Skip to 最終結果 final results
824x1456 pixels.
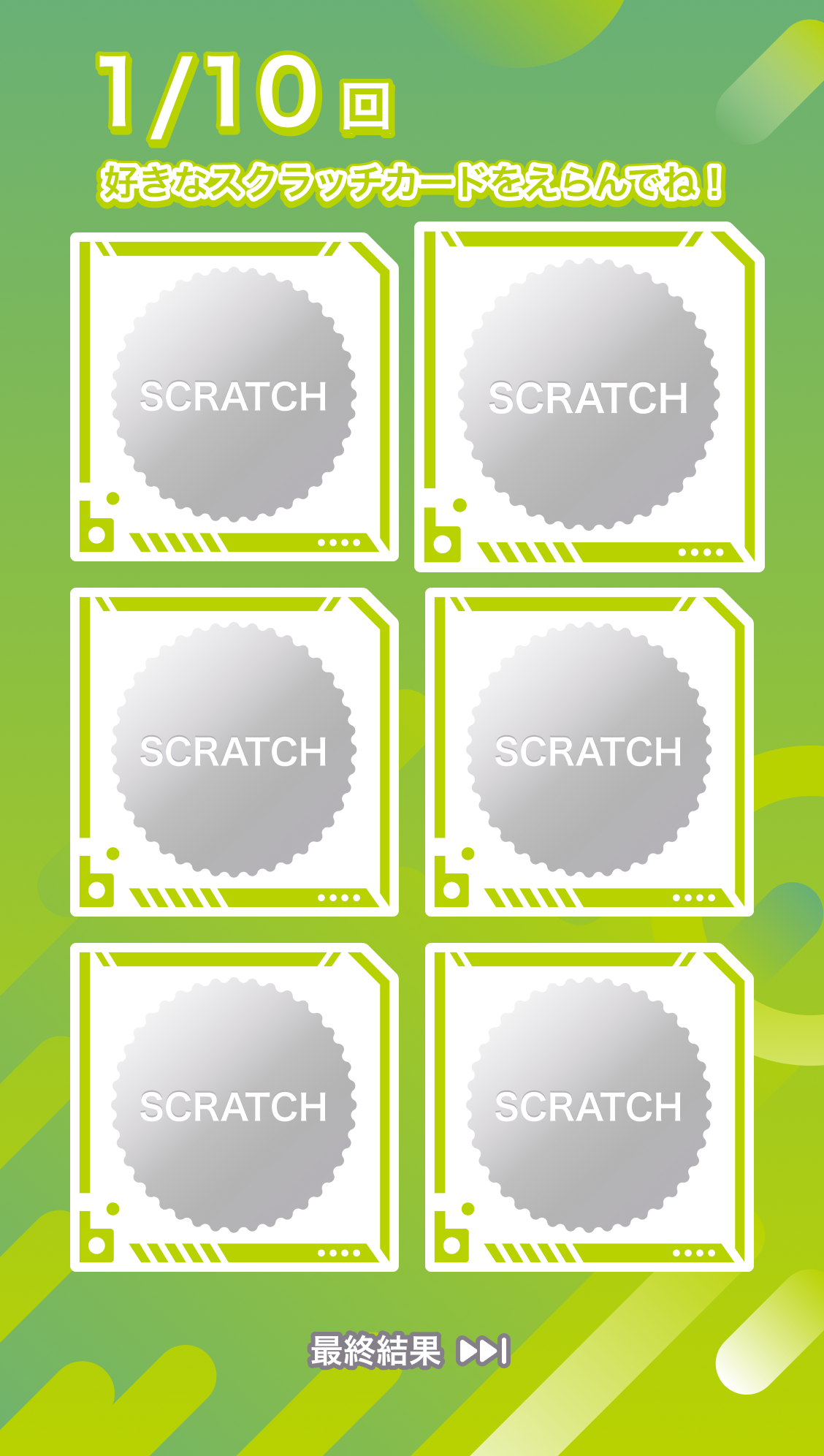[x=409, y=1351]
